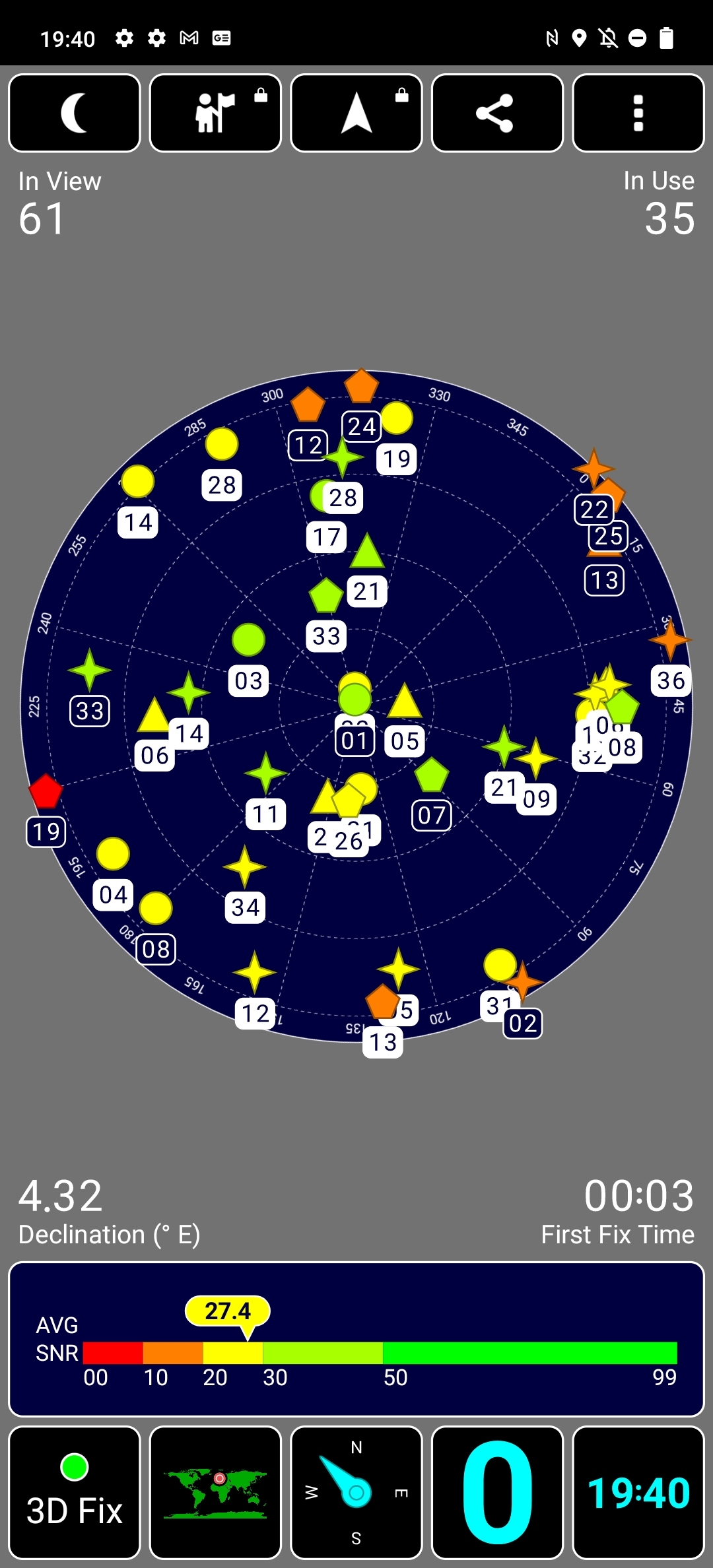
Task: Tap the 3D Fix status tile
Action: point(75,1493)
